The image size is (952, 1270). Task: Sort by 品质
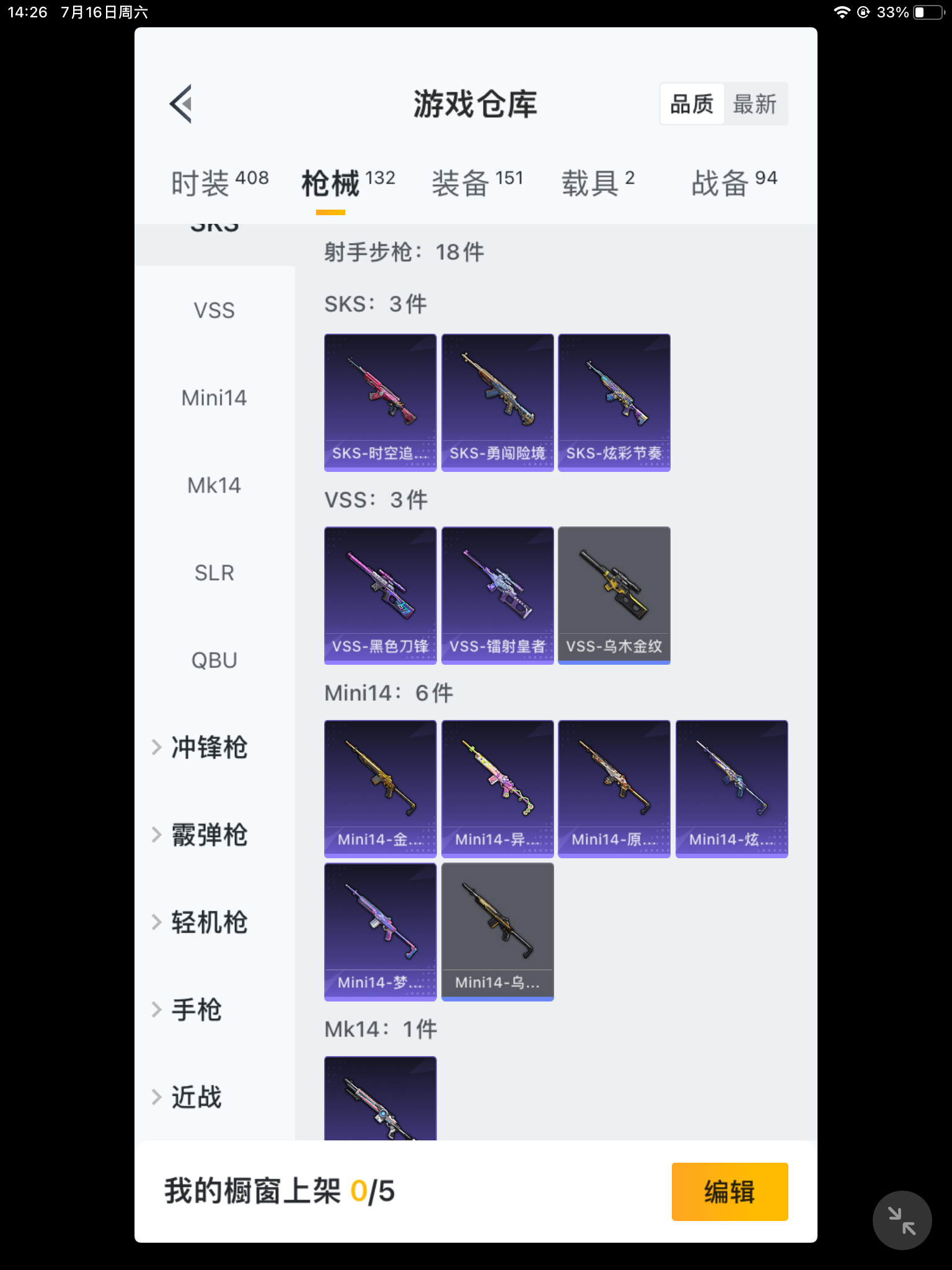click(x=692, y=104)
